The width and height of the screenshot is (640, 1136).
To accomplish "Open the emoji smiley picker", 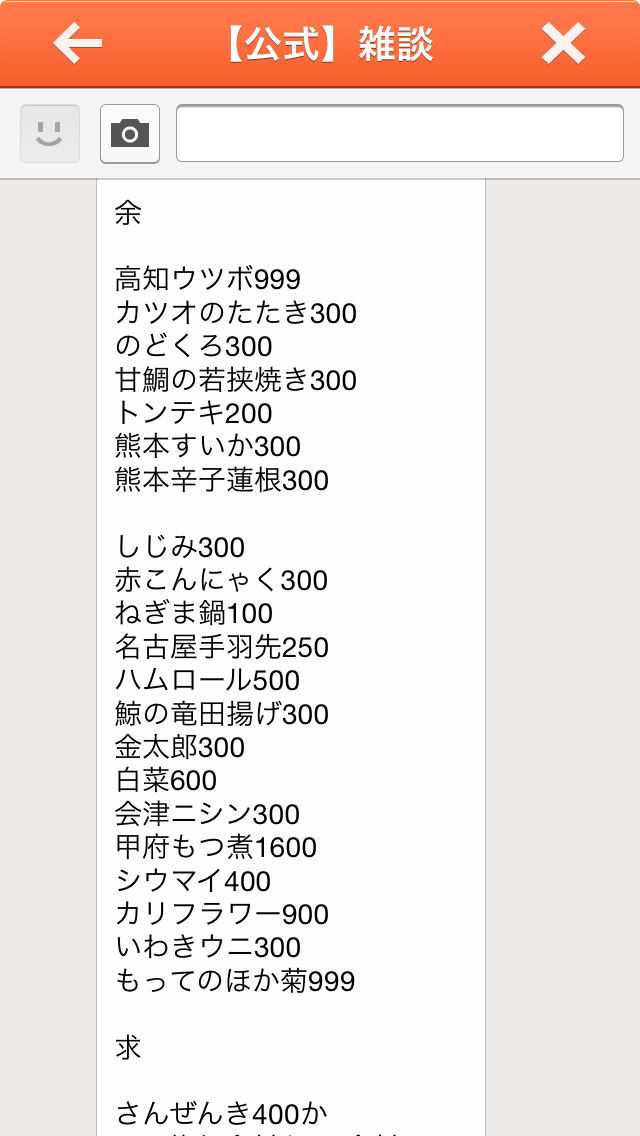I will pyautogui.click(x=50, y=134).
